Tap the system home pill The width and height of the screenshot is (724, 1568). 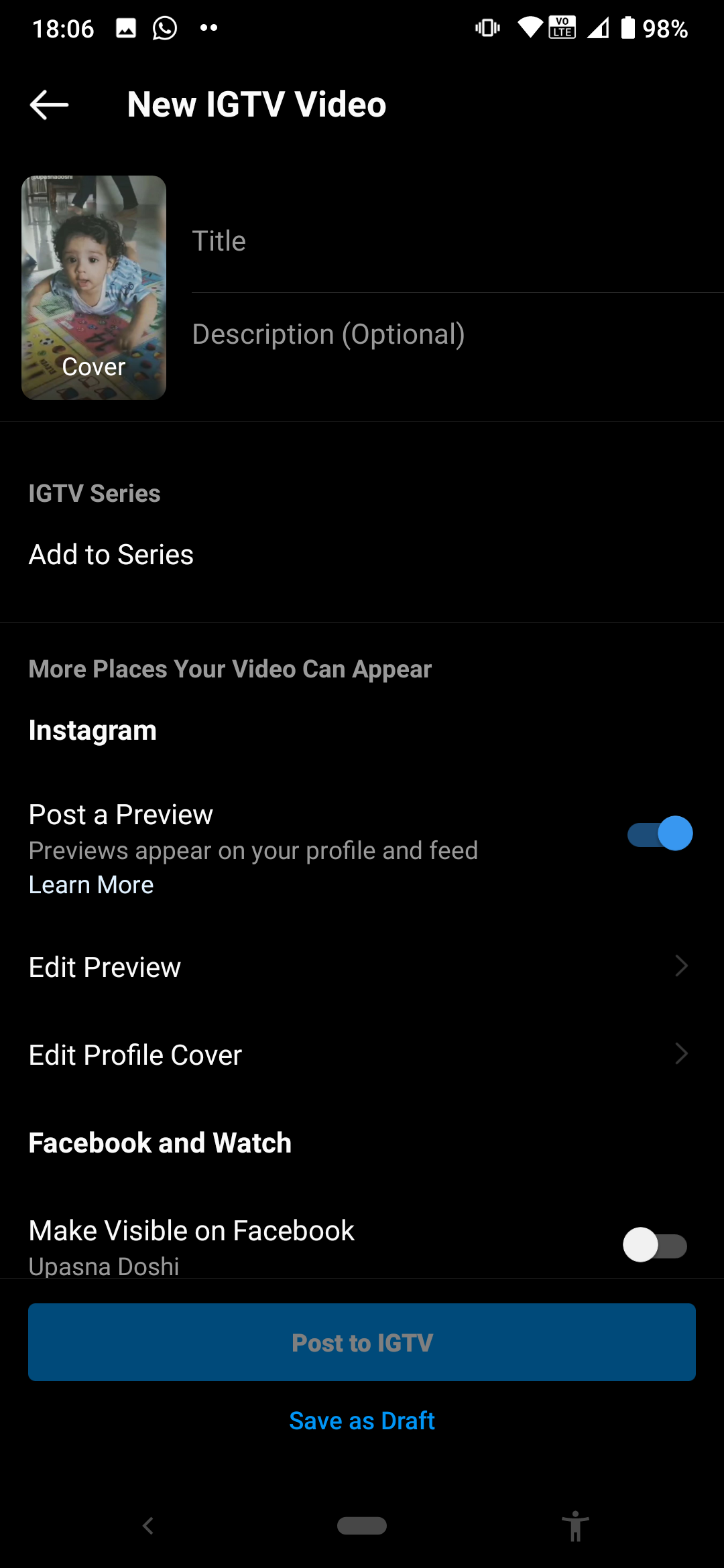coord(362,1526)
